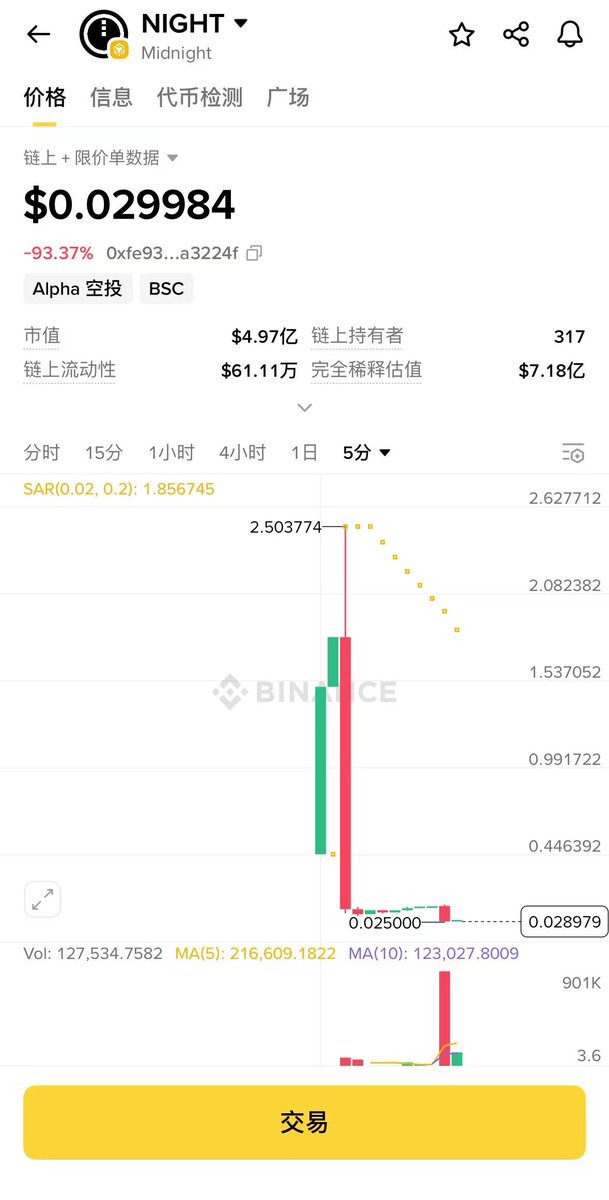The width and height of the screenshot is (609, 1200).
Task: Open the 链上 + 限价单数据 dropdown
Action: [101, 158]
